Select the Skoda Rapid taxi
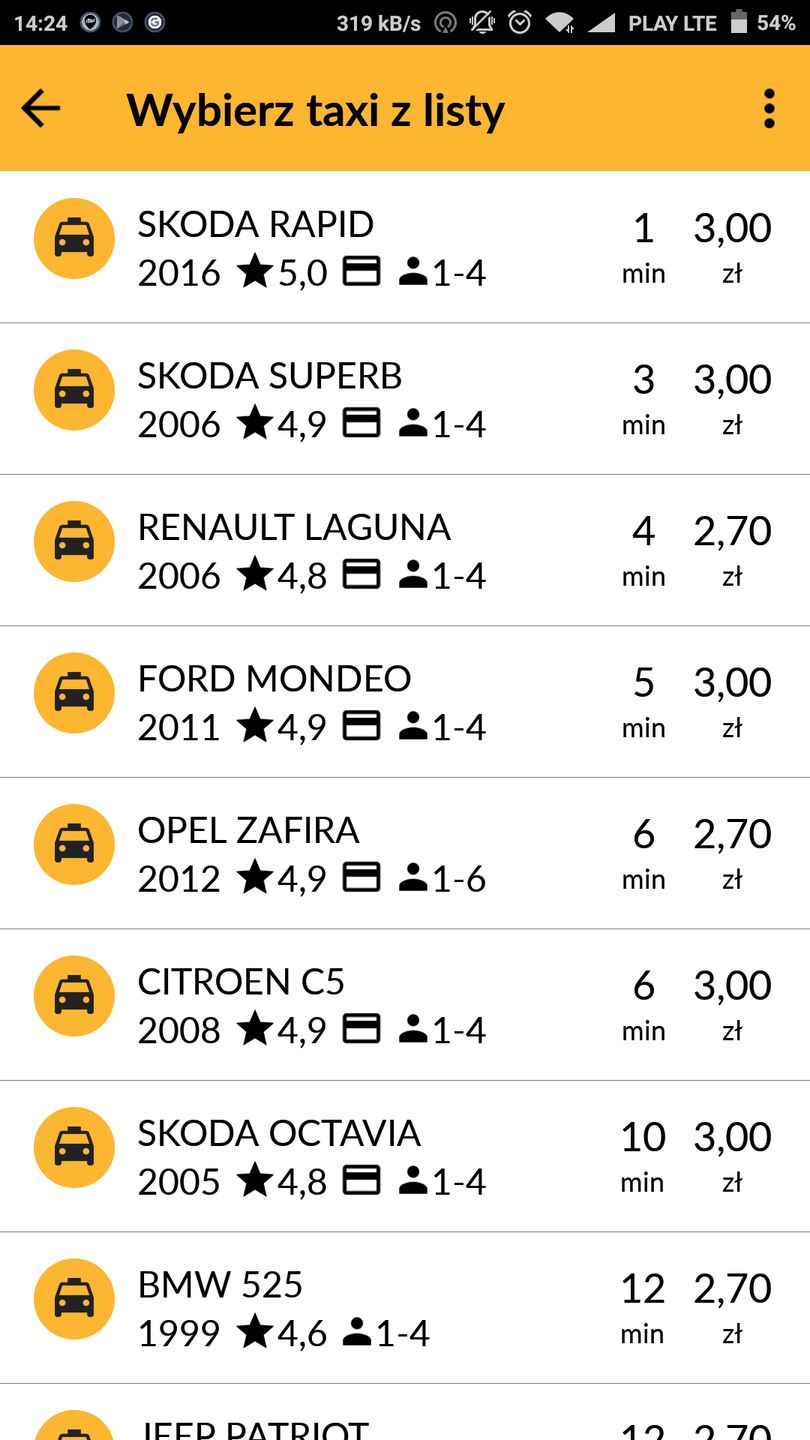Viewport: 810px width, 1440px height. pyautogui.click(x=404, y=247)
